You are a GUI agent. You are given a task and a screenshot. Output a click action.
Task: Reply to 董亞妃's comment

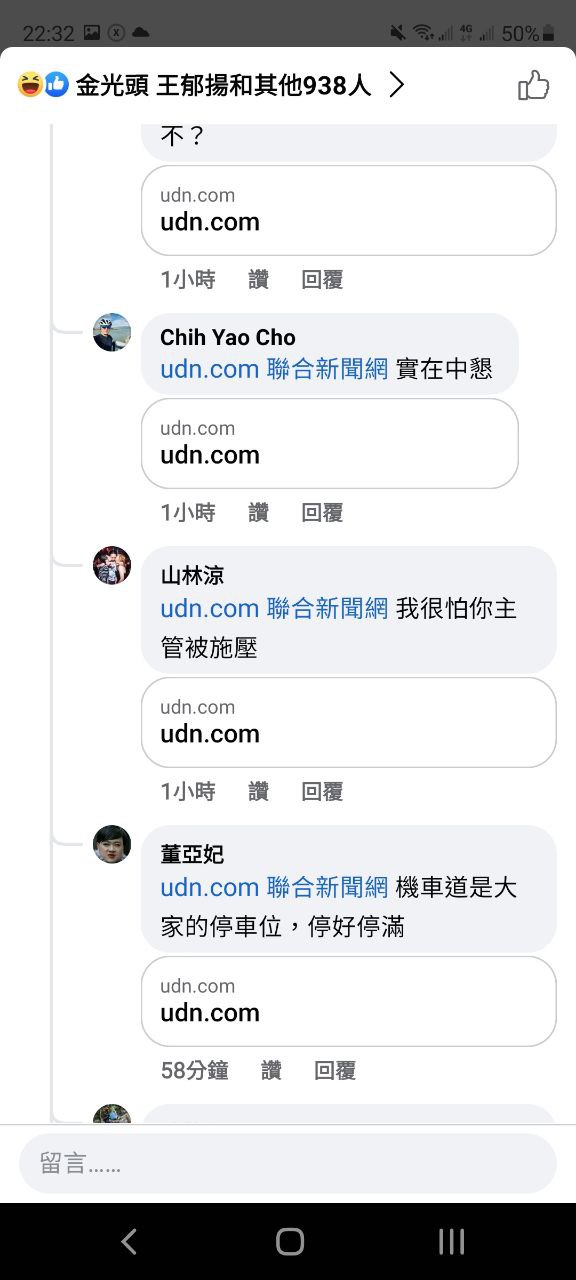[x=335, y=1071]
